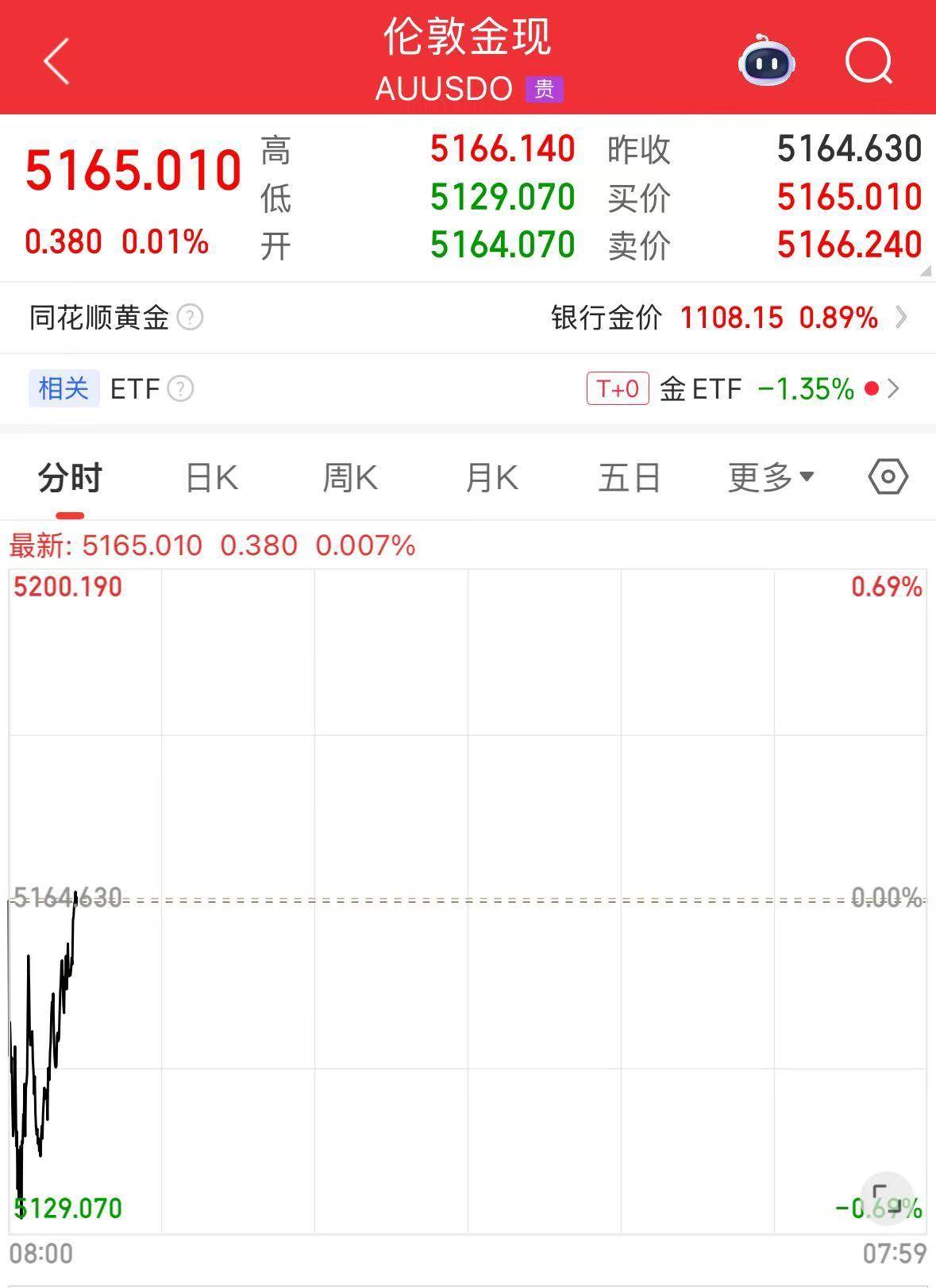
Task: View the 月K chart tab
Action: 491,478
